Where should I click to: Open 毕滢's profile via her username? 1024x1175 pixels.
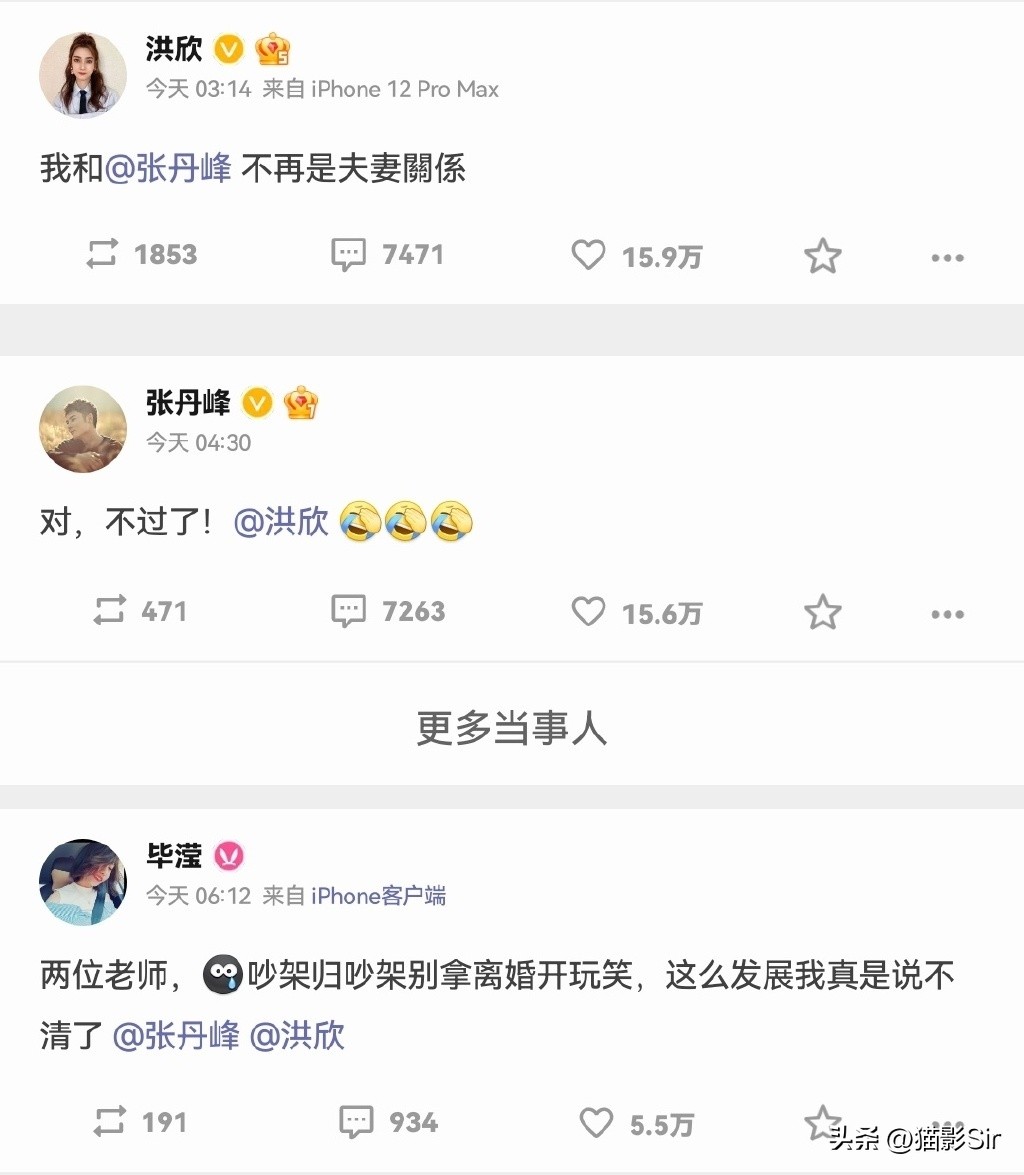click(174, 857)
